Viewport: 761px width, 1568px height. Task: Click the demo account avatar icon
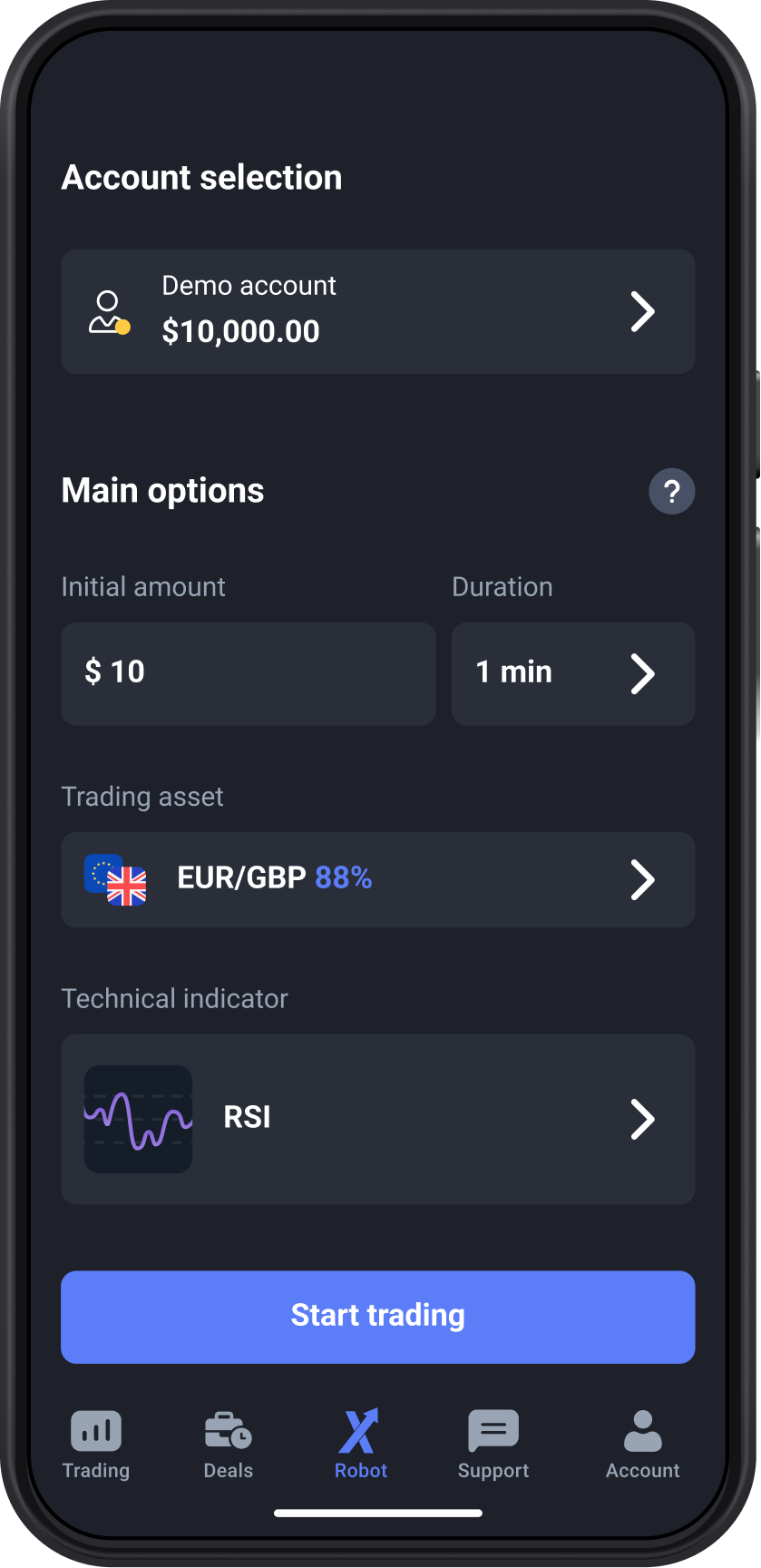point(109,311)
